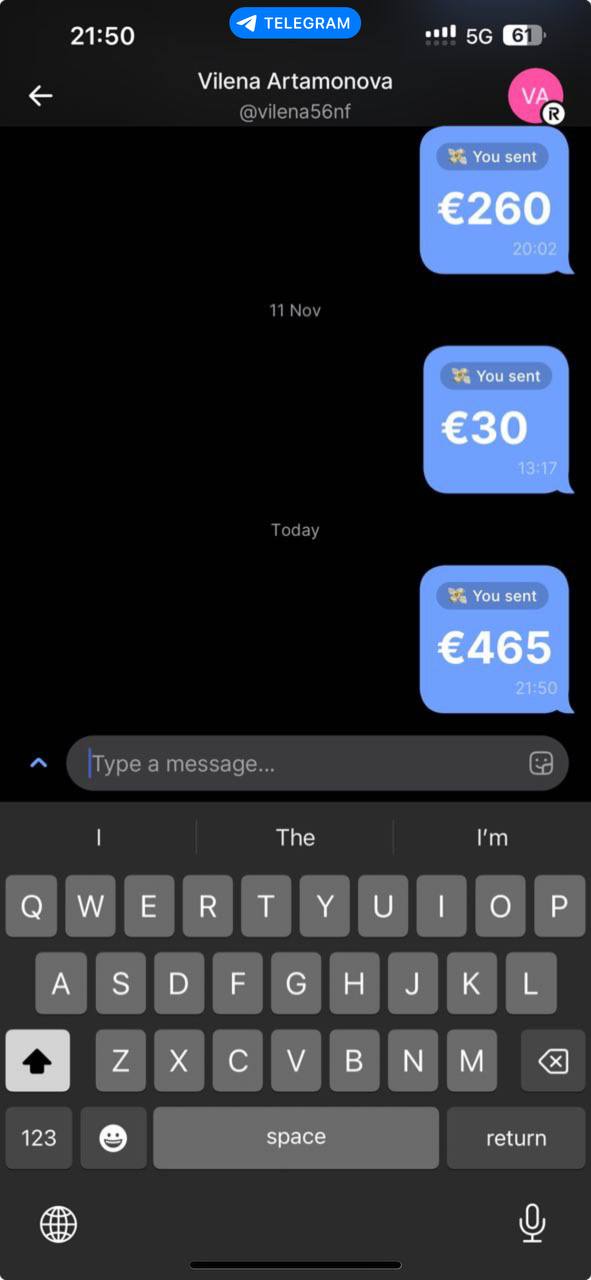Open the emoji keyboard
591x1280 pixels.
tap(113, 1138)
